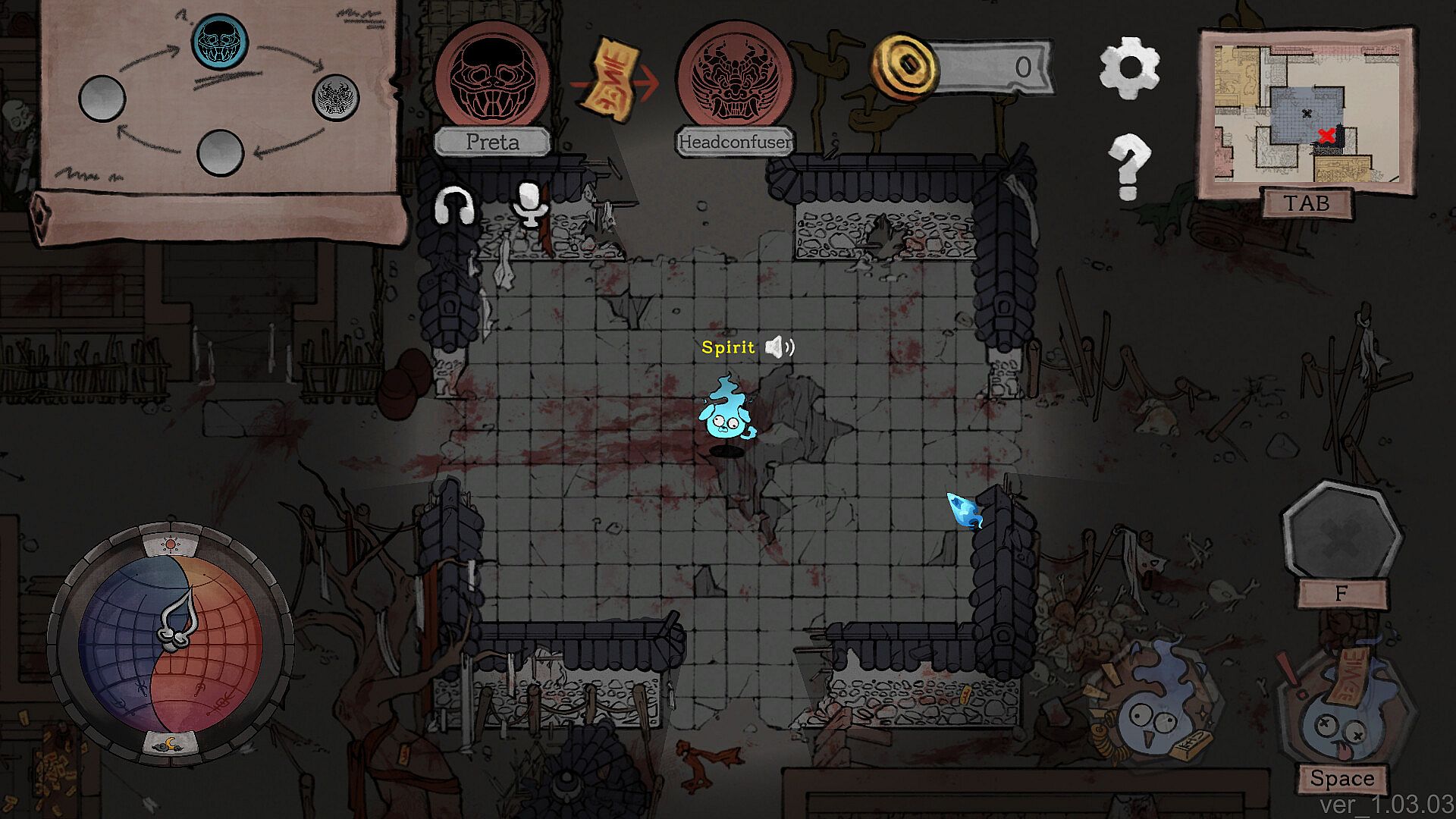Expand the minimap with TAB
The width and height of the screenshot is (1456, 819).
[x=1306, y=203]
